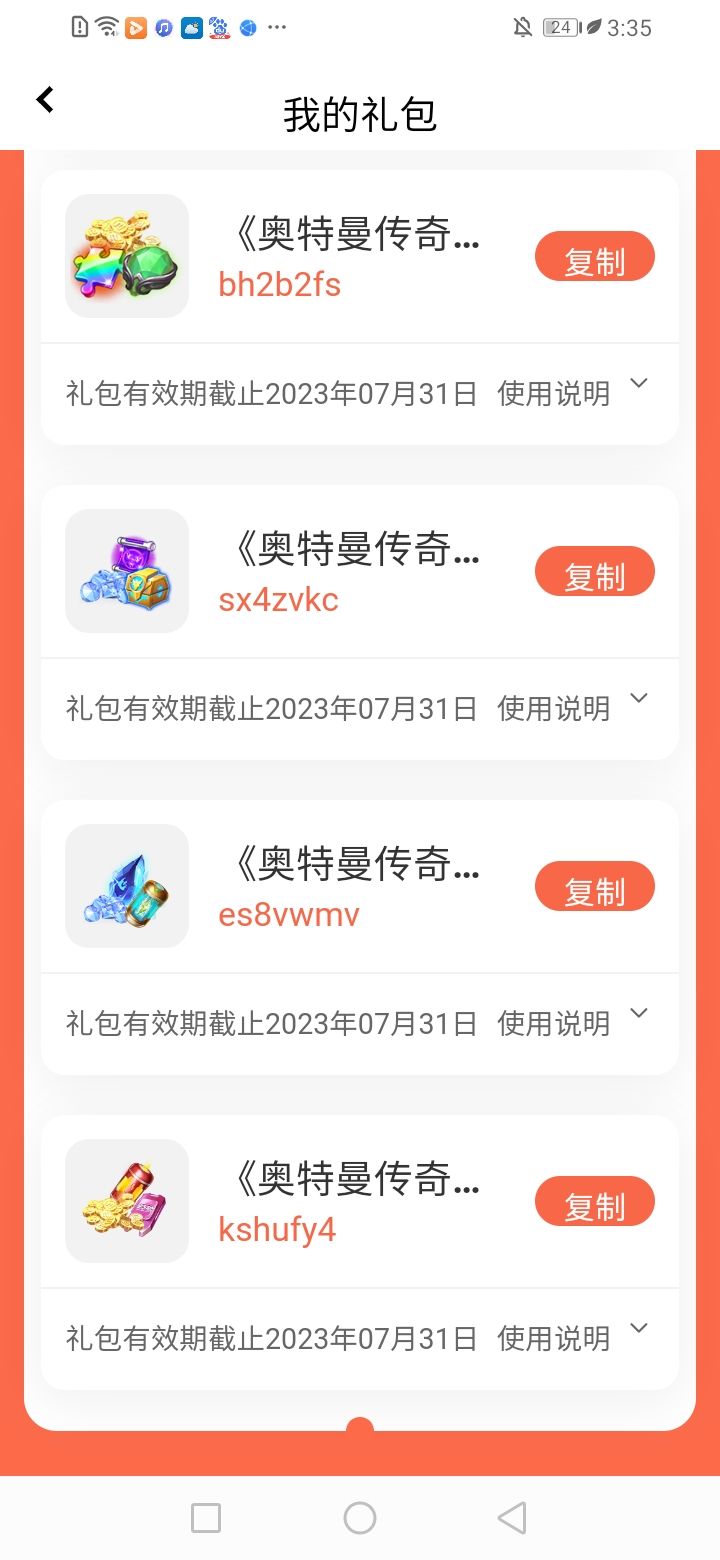Screen dimensions: 720x1560
Task: Copy gift code bh2b2fs
Action: [594, 257]
